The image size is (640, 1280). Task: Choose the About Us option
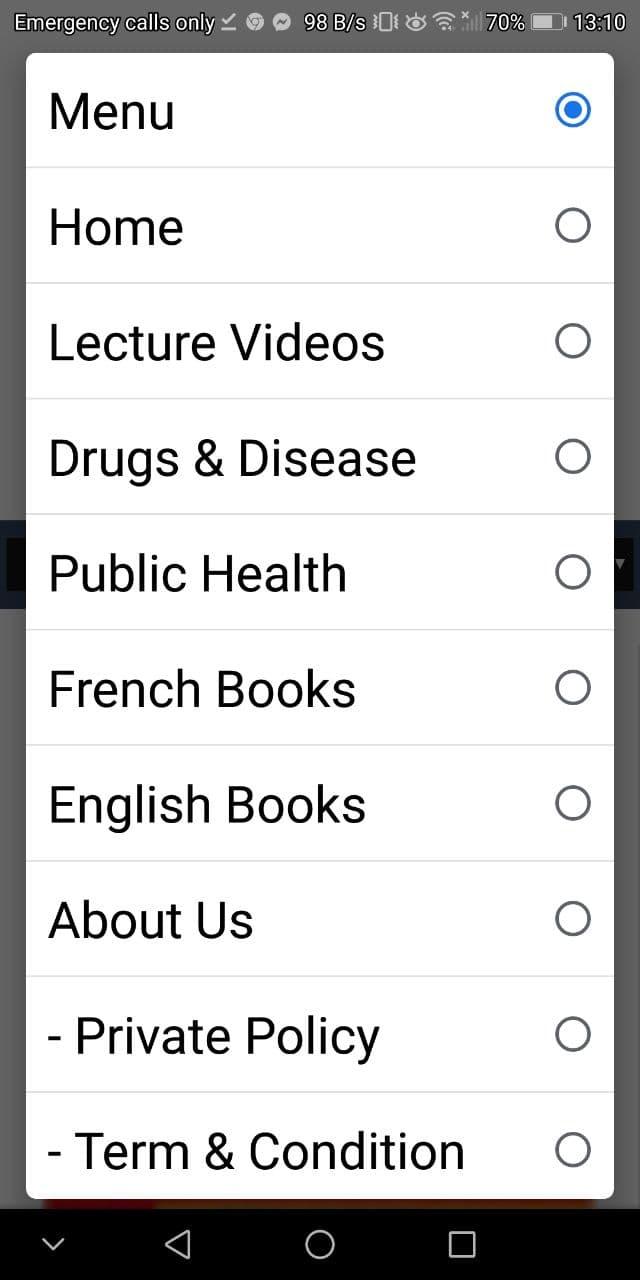320,919
